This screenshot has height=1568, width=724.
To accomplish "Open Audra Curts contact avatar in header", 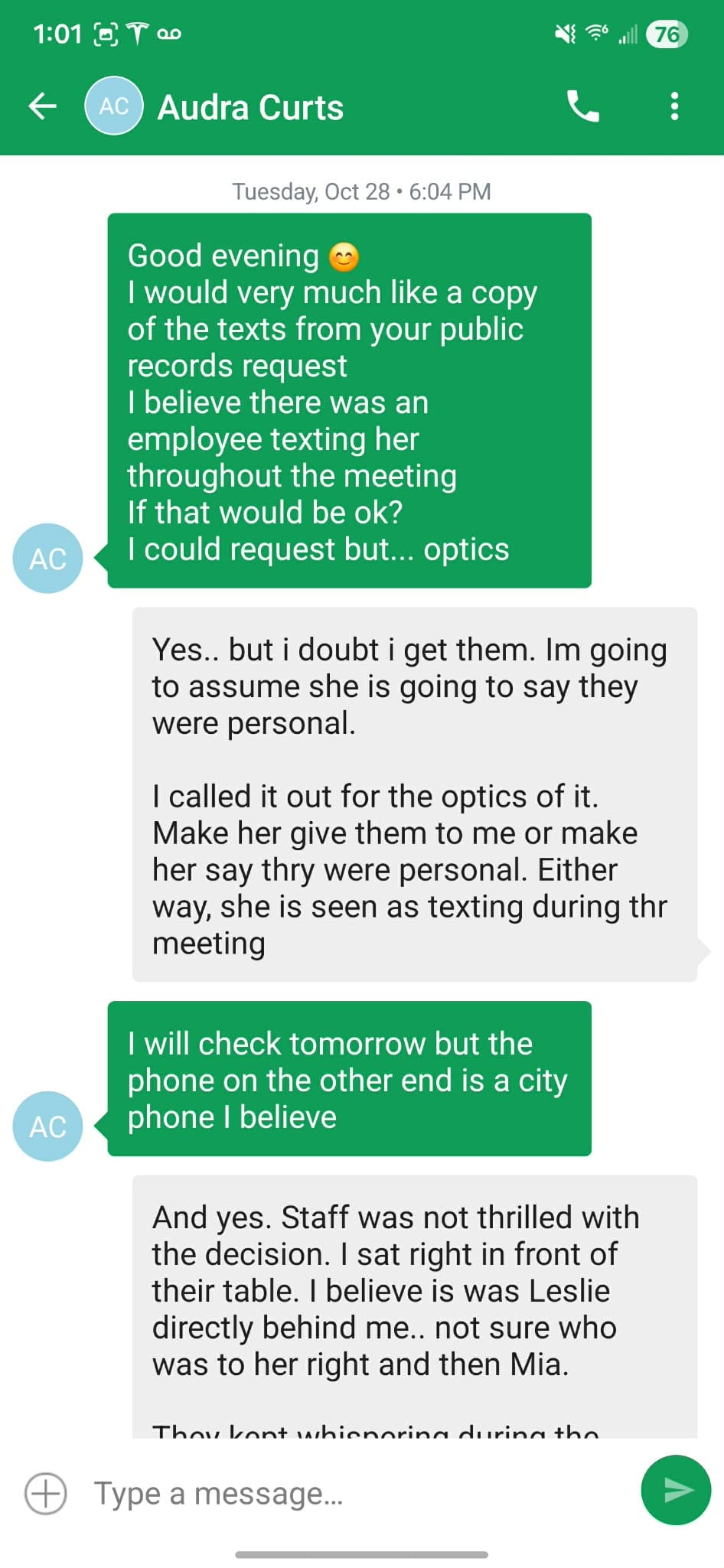I will [x=114, y=106].
